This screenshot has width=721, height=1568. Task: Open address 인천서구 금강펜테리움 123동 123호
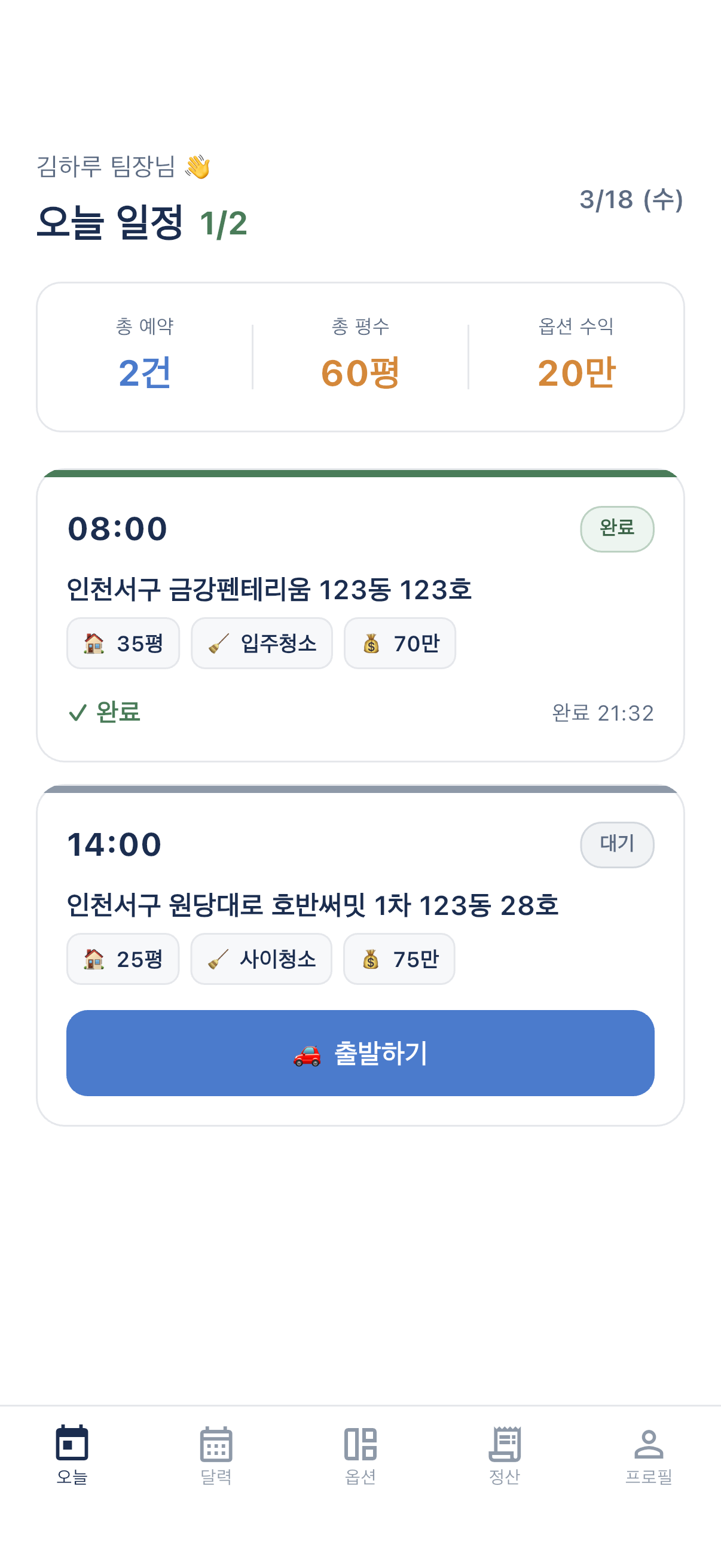(272, 588)
